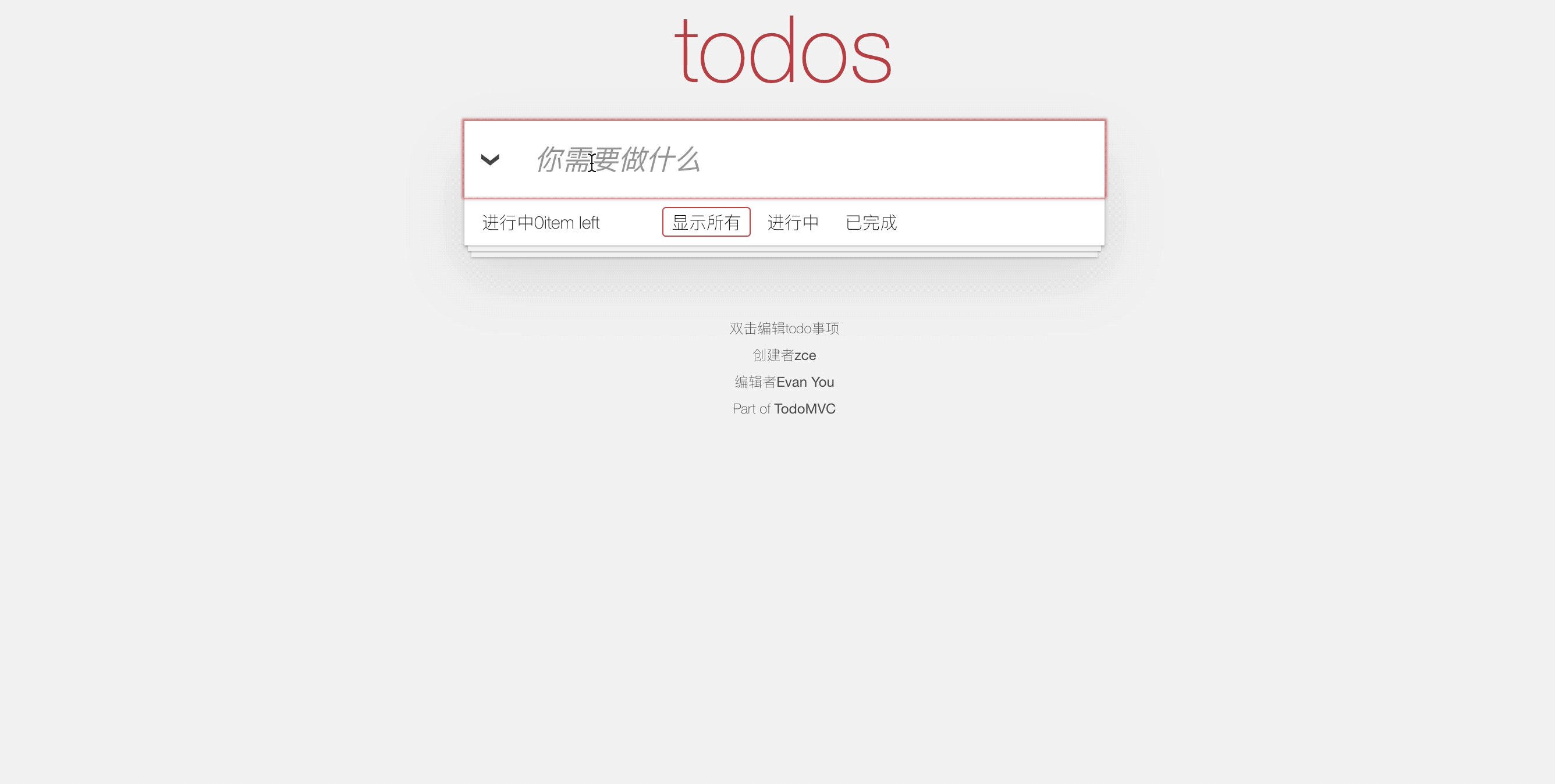Image resolution: width=1555 pixels, height=784 pixels.
Task: Visit the TodoMVC link
Action: [804, 409]
